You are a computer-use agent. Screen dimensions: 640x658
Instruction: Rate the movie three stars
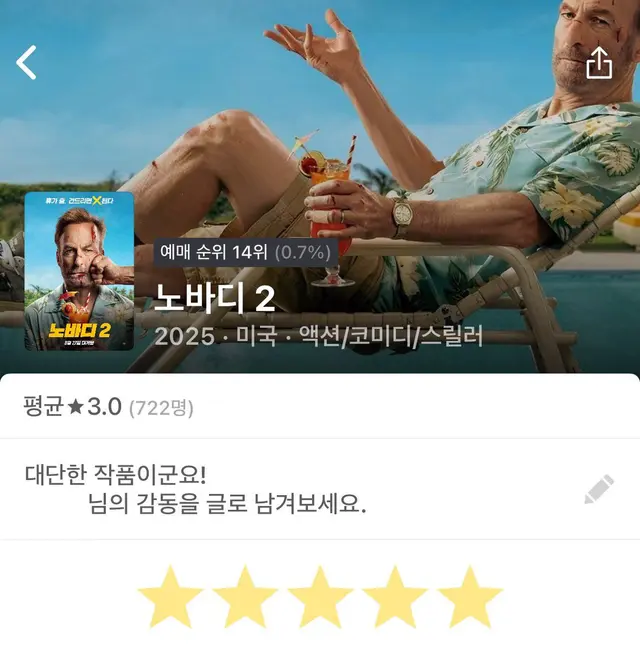(320, 597)
